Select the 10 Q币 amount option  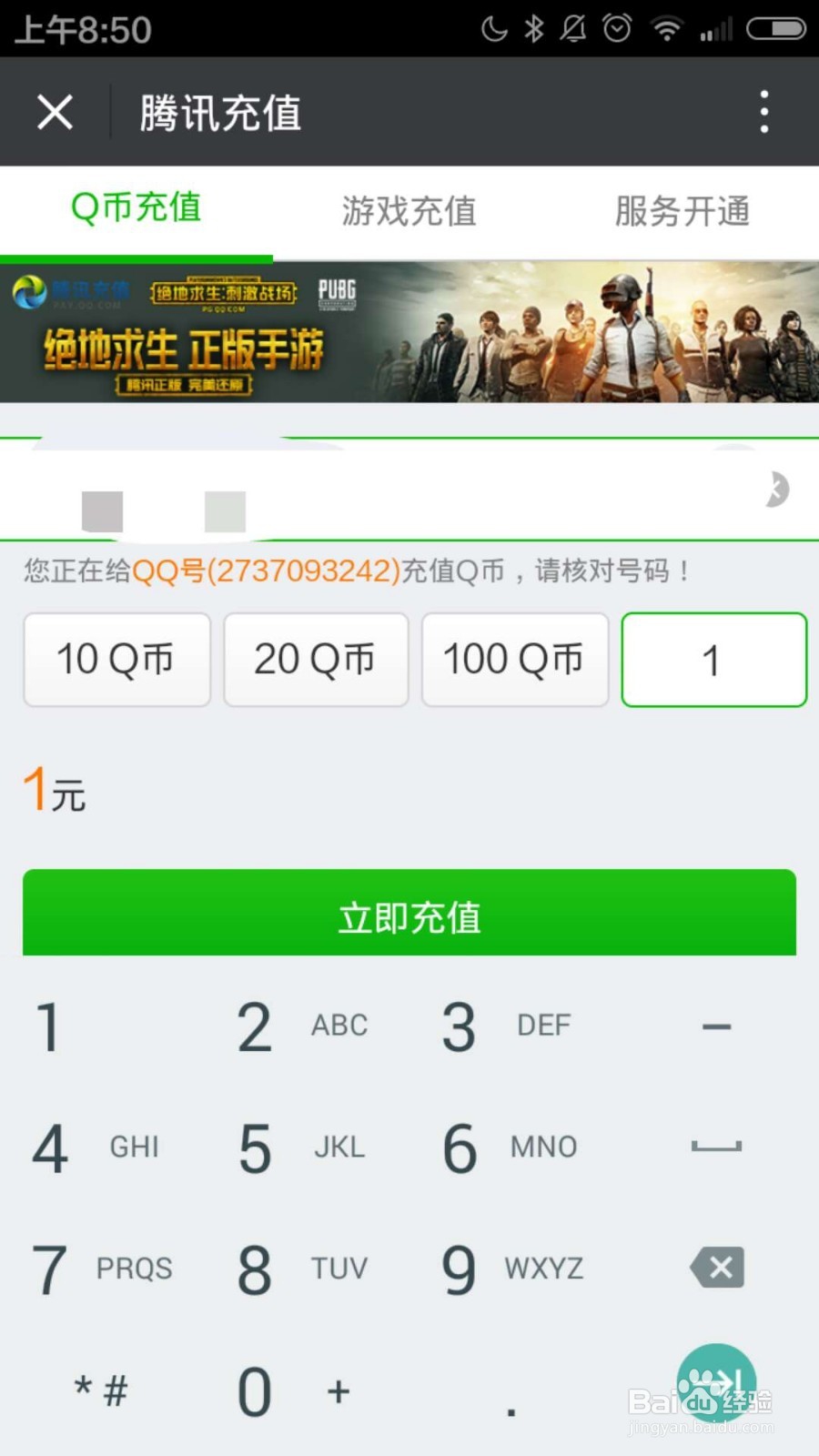[x=116, y=659]
